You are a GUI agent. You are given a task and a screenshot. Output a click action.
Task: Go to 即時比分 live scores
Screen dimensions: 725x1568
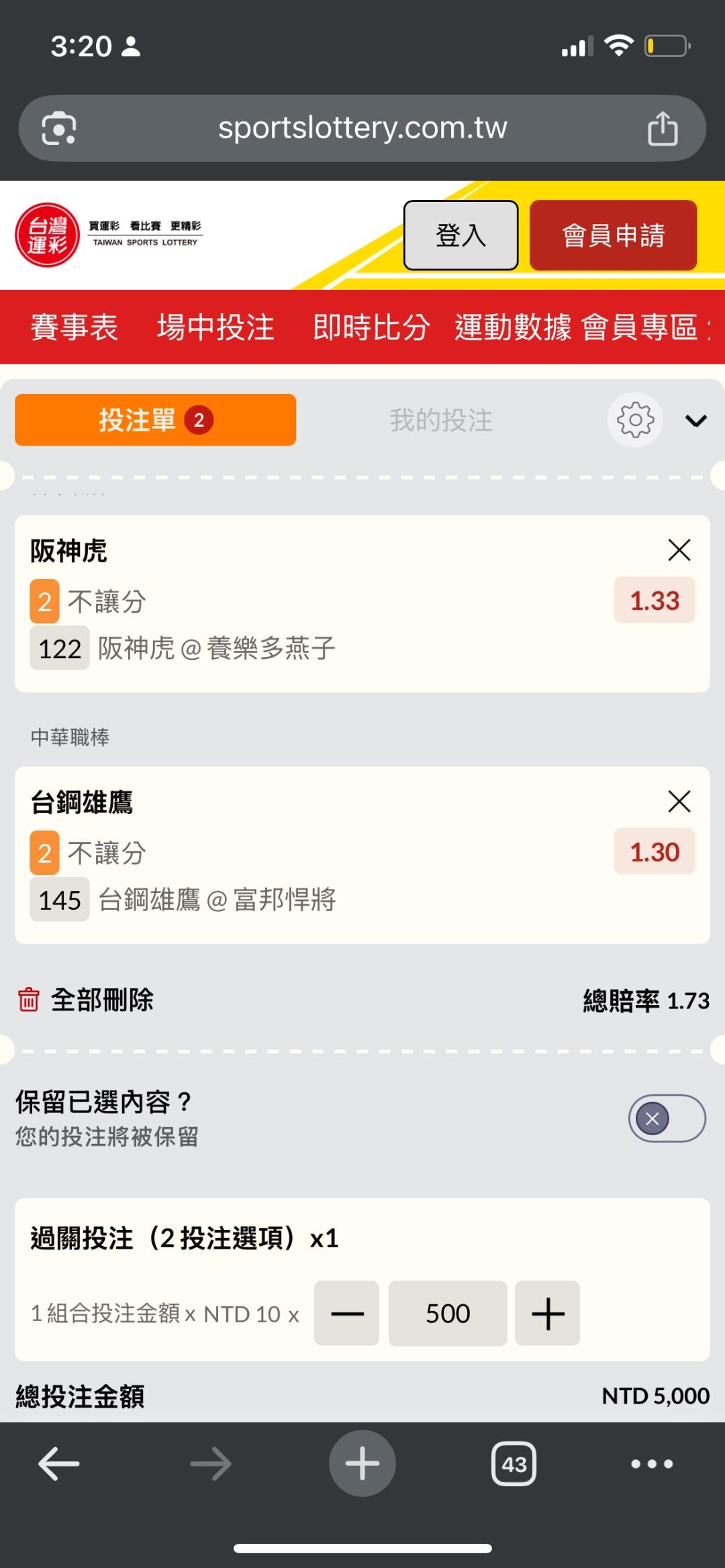click(x=371, y=327)
